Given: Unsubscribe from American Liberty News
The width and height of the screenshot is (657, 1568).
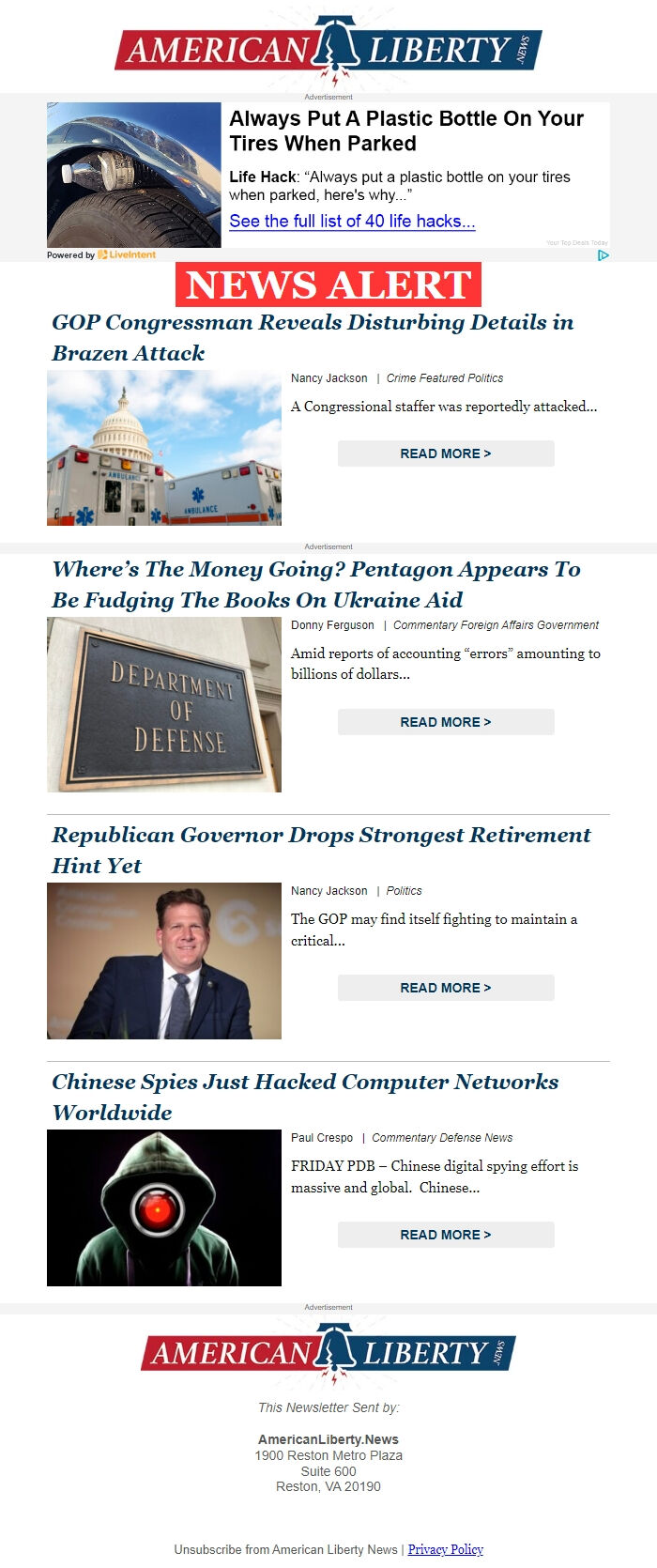Looking at the screenshot, I should 285,1549.
